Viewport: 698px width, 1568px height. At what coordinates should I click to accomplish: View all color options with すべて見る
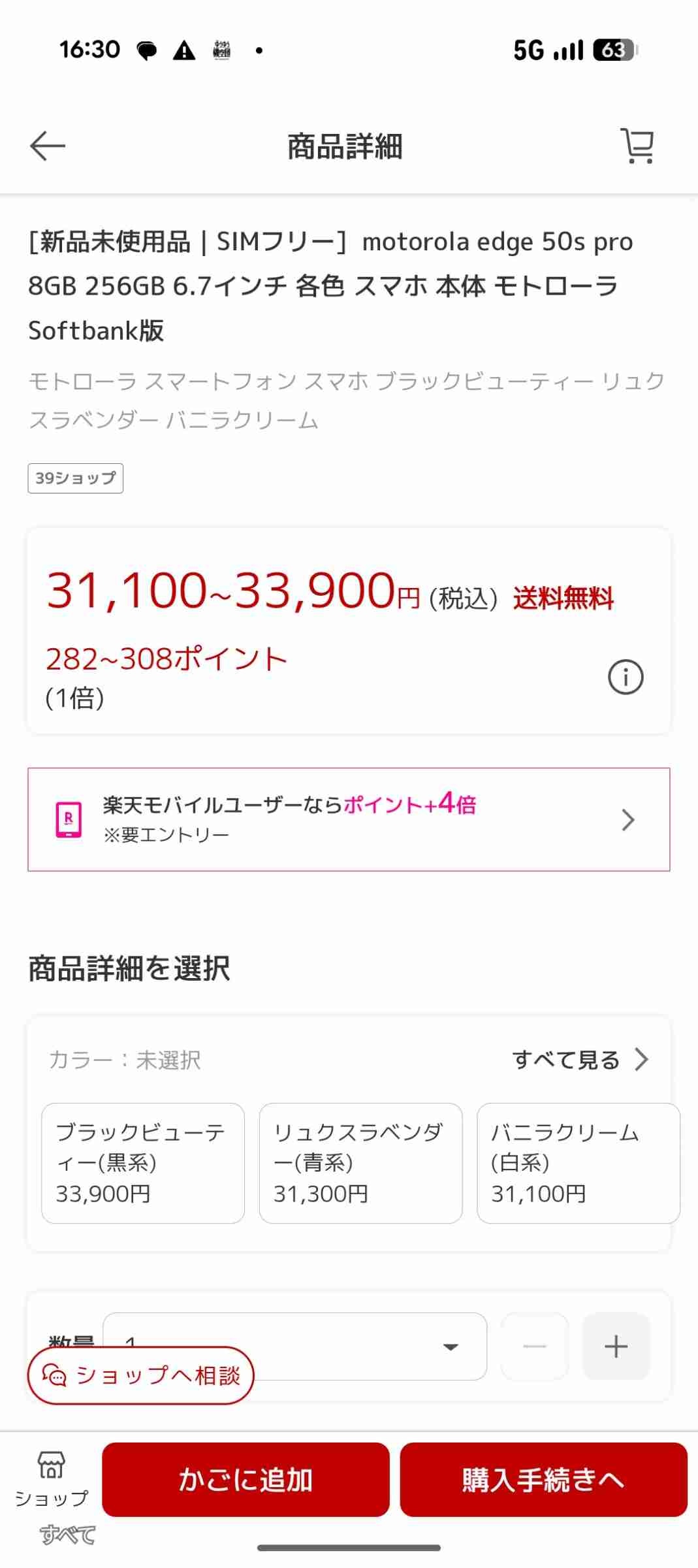tap(580, 1059)
